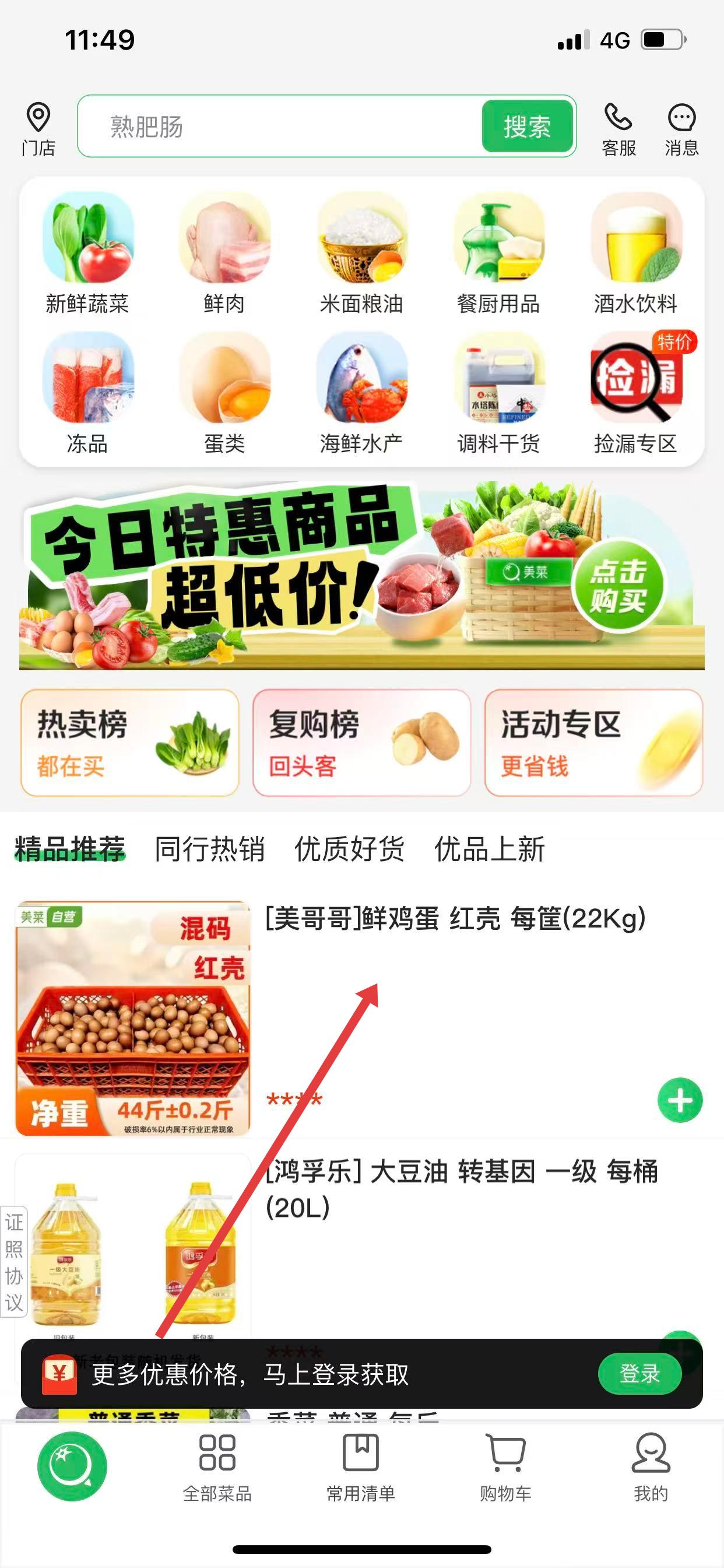
Task: Go to the 购物车 cart tab
Action: (505, 1467)
